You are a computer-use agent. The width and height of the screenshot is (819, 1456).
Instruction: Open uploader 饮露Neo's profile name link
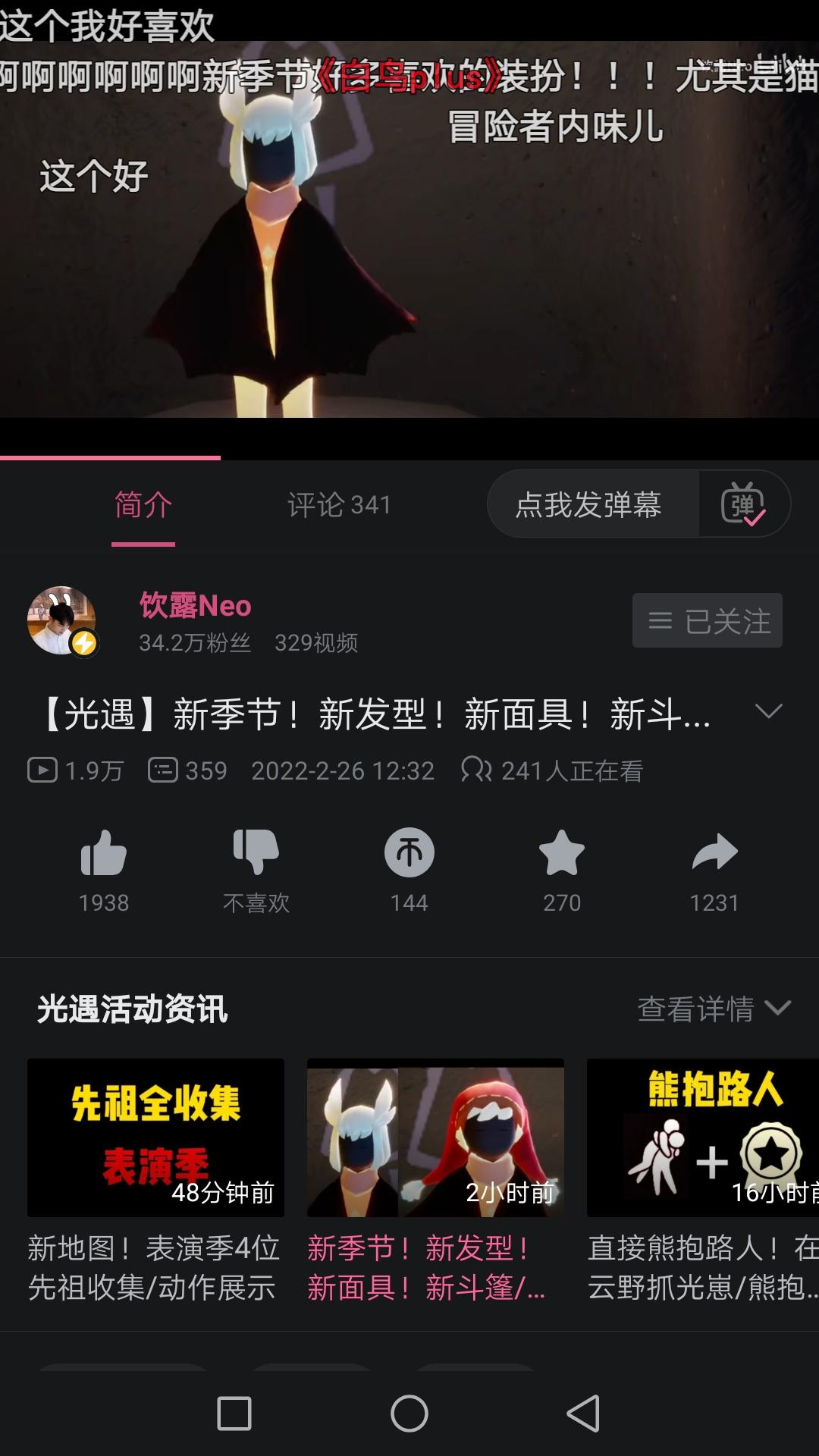pos(195,607)
